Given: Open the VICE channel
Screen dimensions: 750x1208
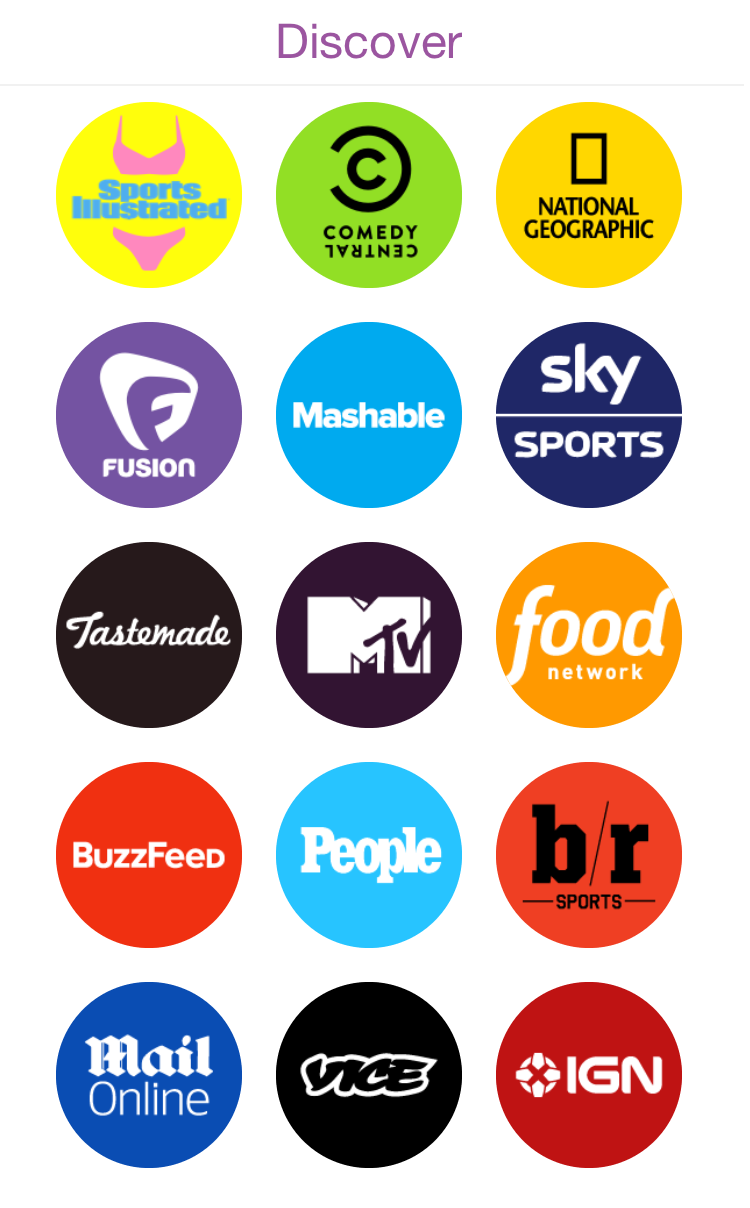Looking at the screenshot, I should tap(369, 1075).
